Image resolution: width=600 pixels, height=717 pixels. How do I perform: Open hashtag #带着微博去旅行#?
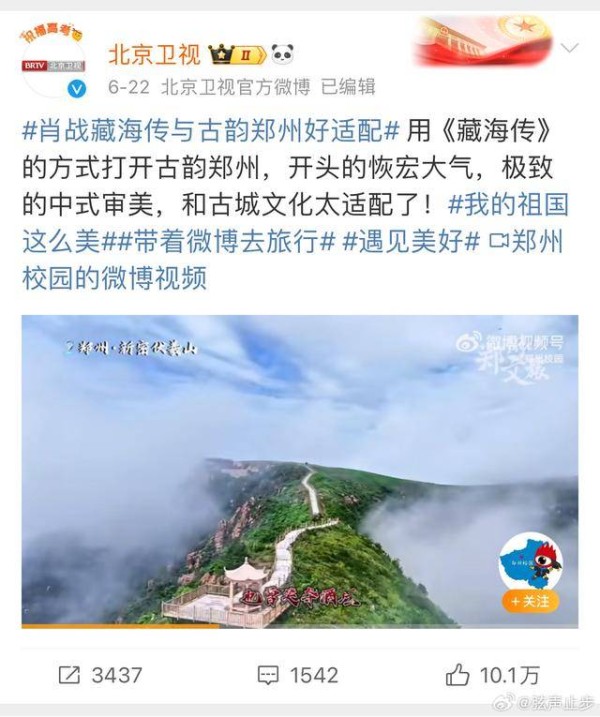click(x=219, y=241)
